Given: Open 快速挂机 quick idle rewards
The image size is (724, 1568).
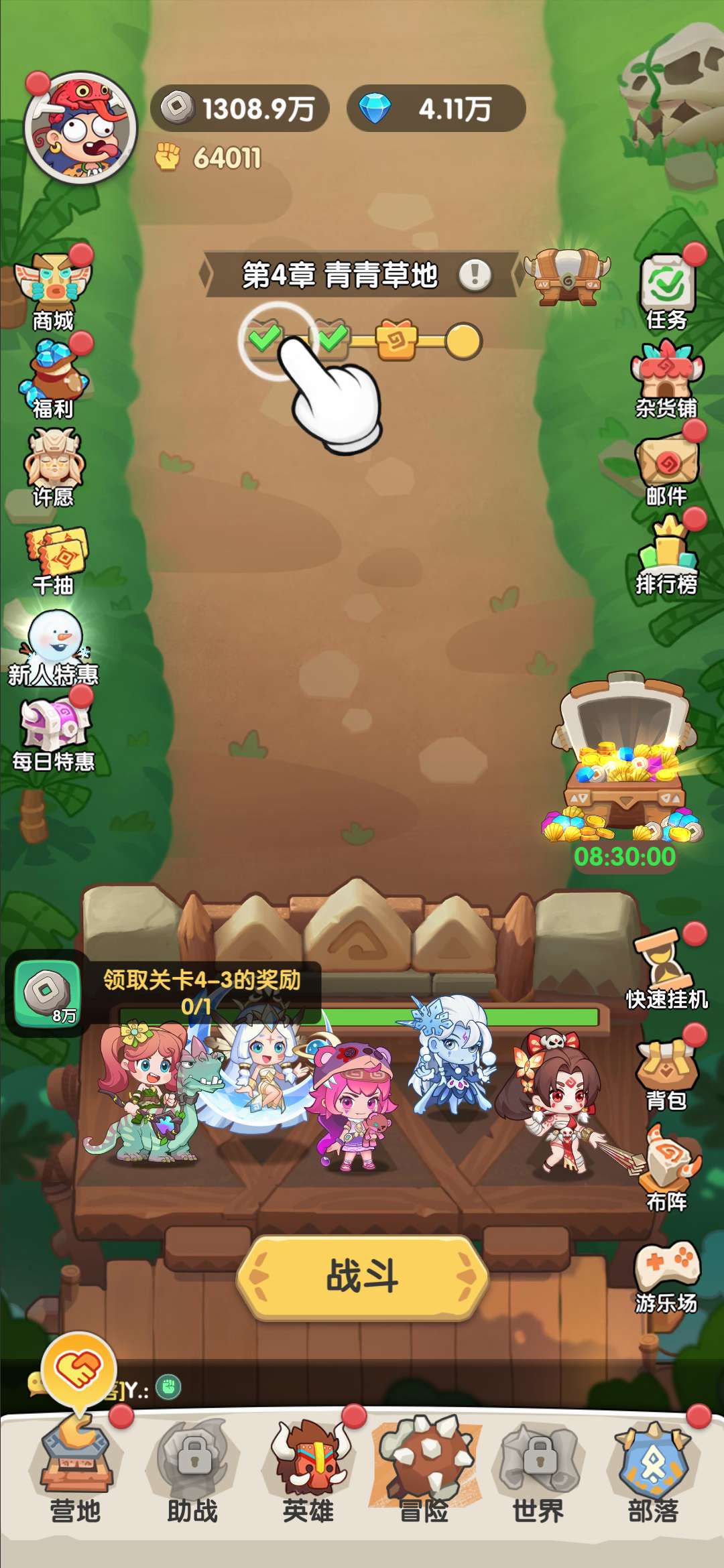Looking at the screenshot, I should [666, 969].
